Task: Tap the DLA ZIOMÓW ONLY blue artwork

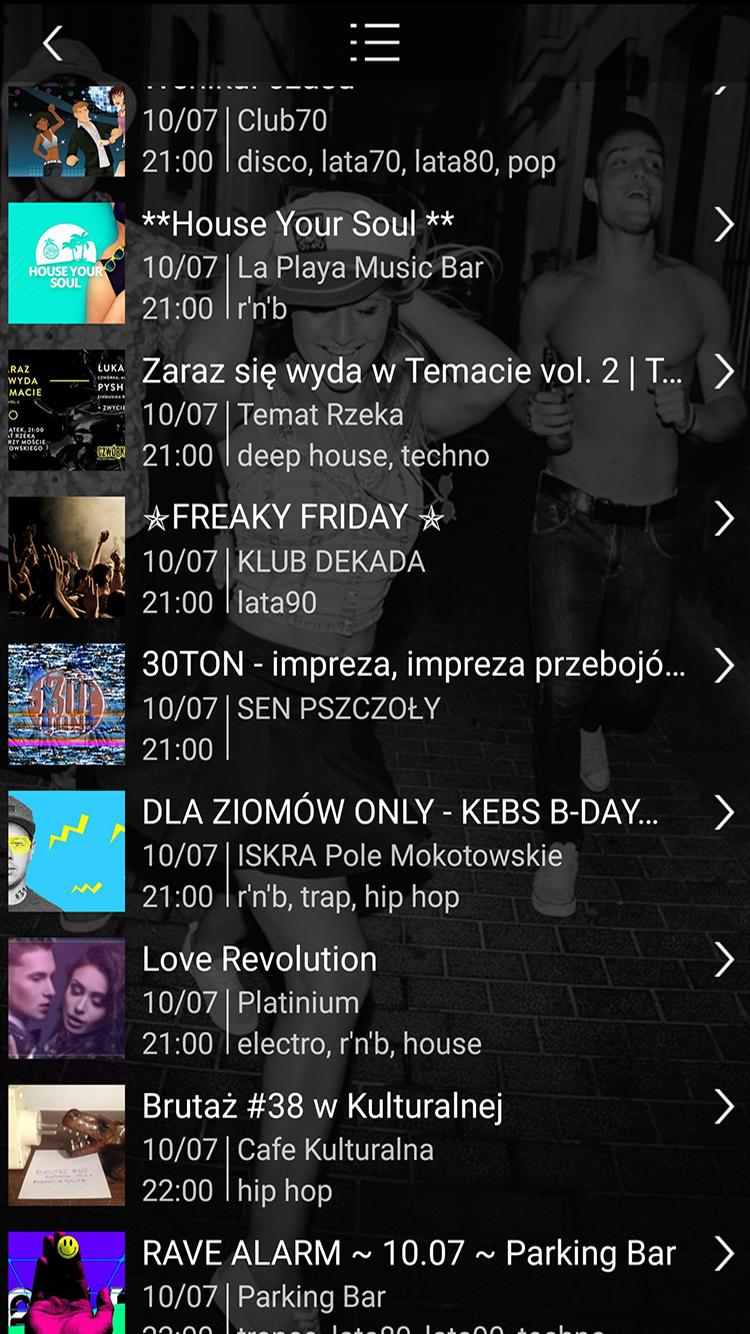Action: [x=66, y=851]
